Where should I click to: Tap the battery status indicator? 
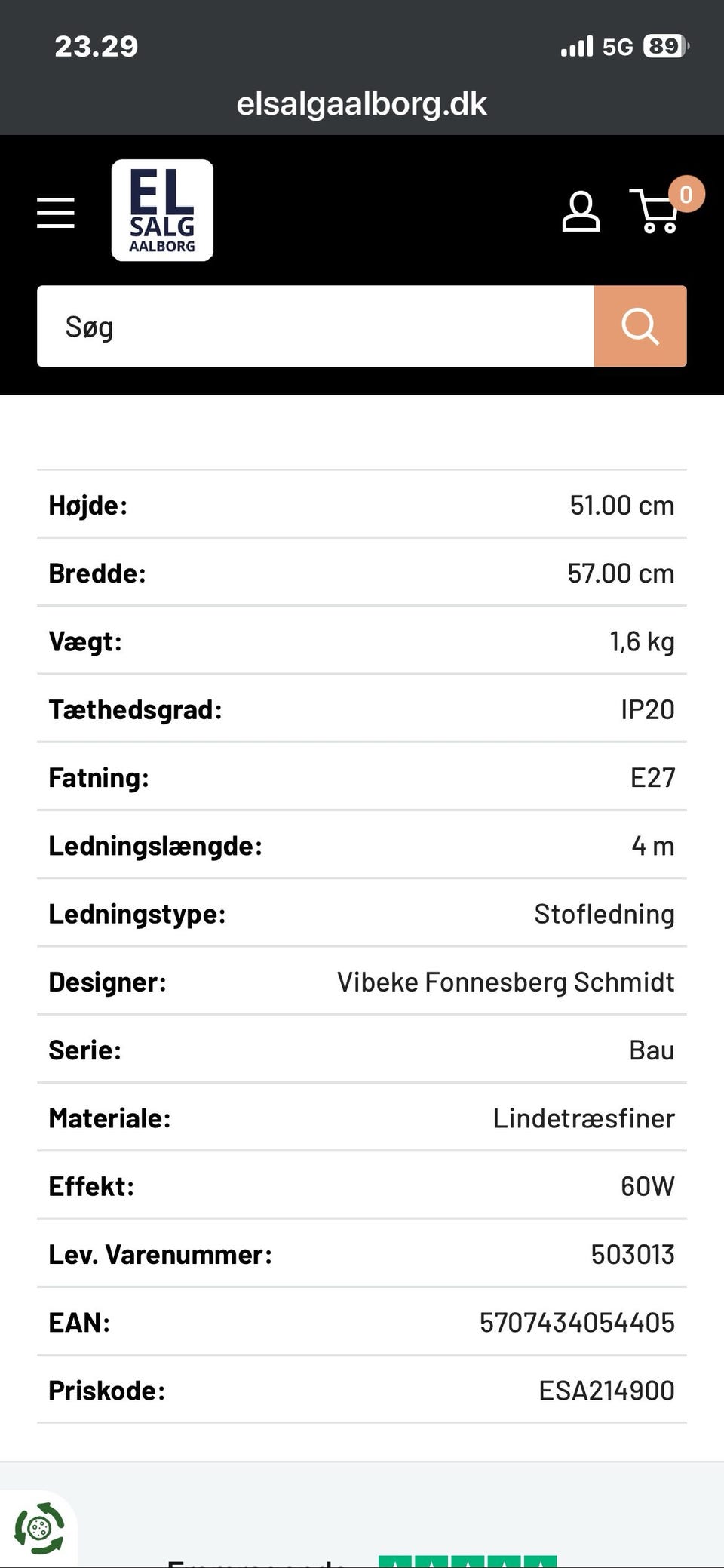662,45
